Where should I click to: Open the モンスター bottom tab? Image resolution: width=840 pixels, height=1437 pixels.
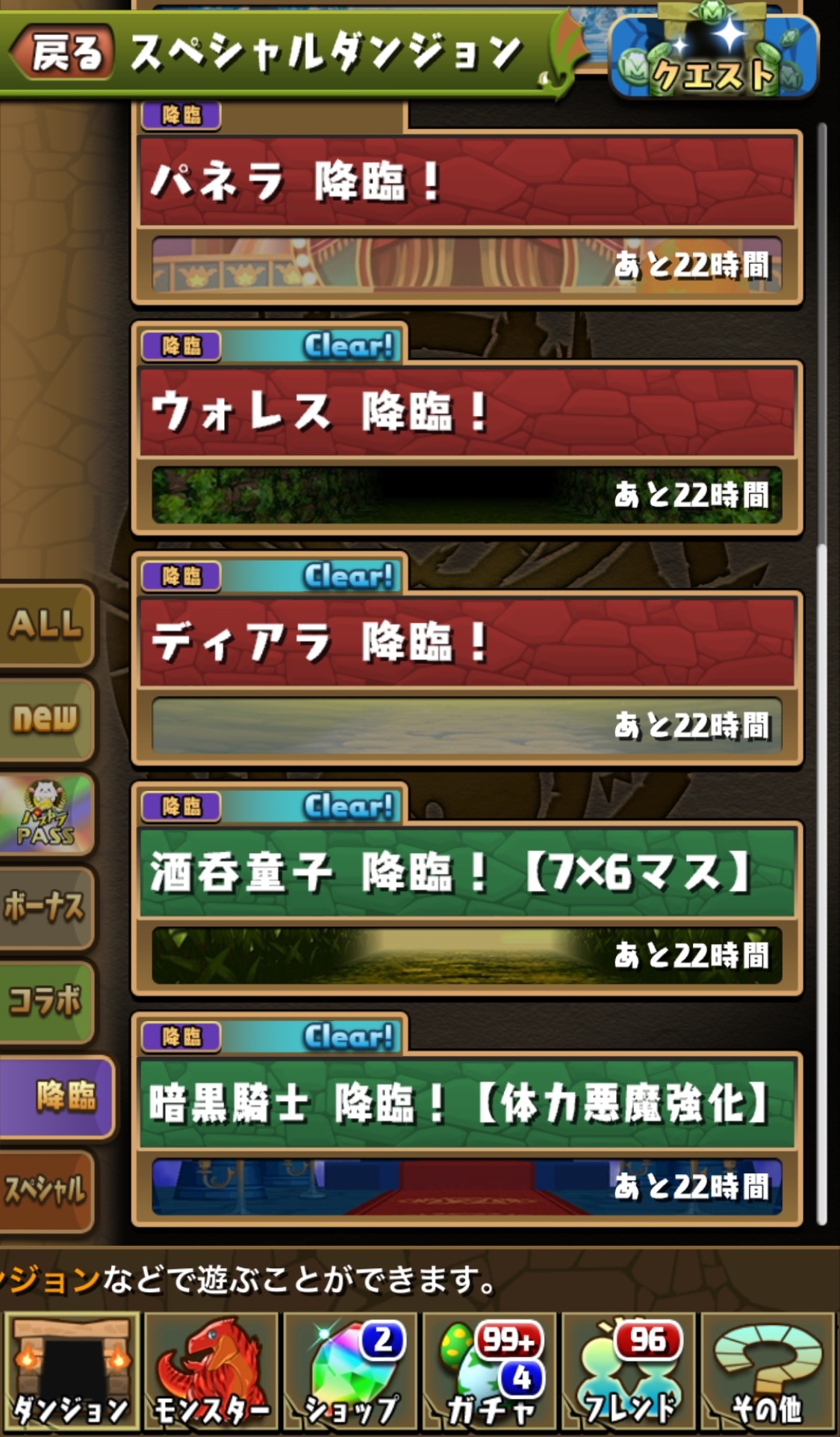coord(211,1371)
